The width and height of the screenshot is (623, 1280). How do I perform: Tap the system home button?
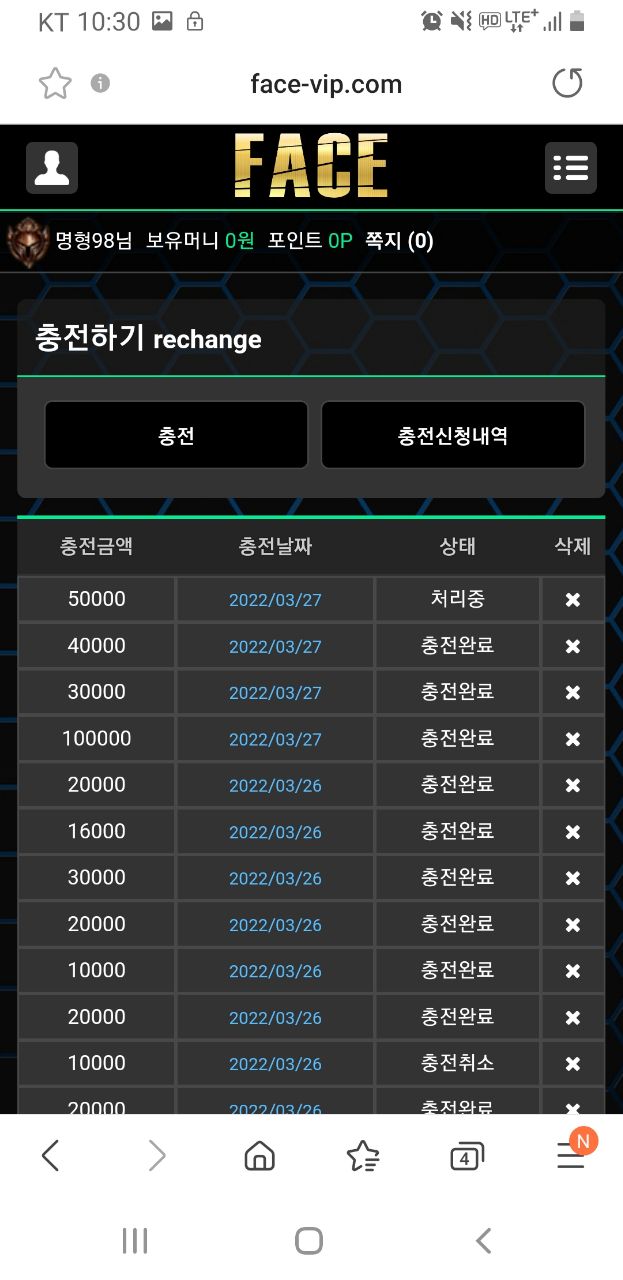309,1241
